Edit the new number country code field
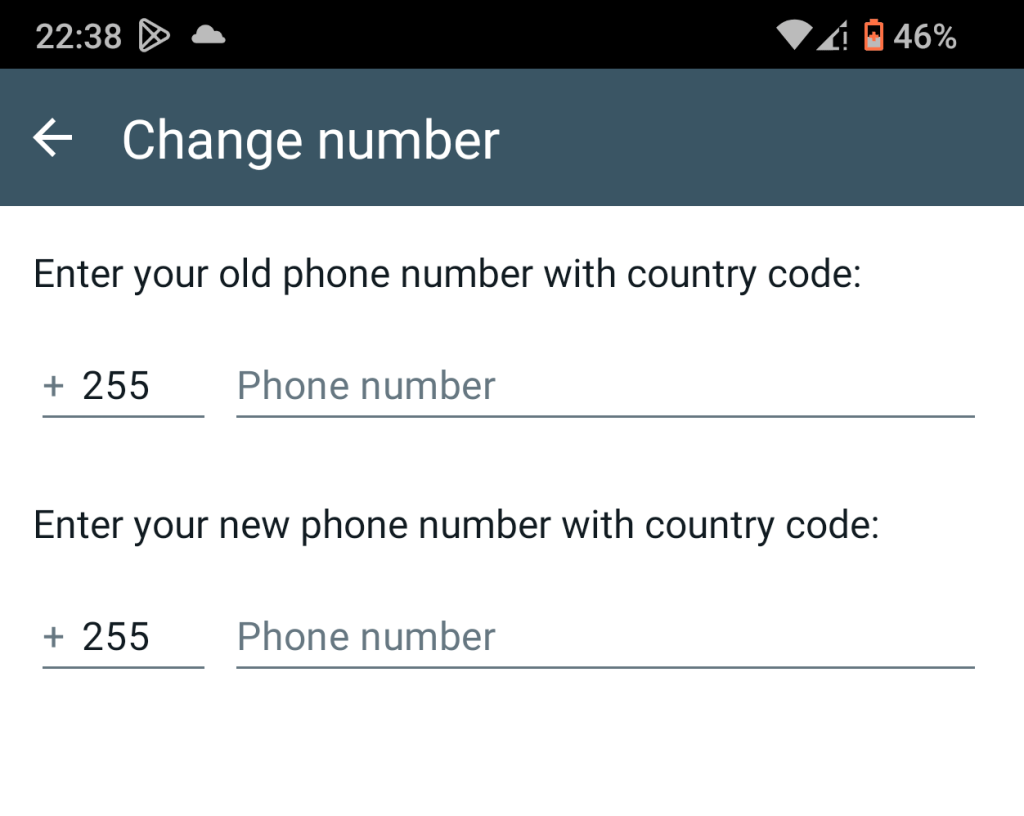 (x=123, y=637)
